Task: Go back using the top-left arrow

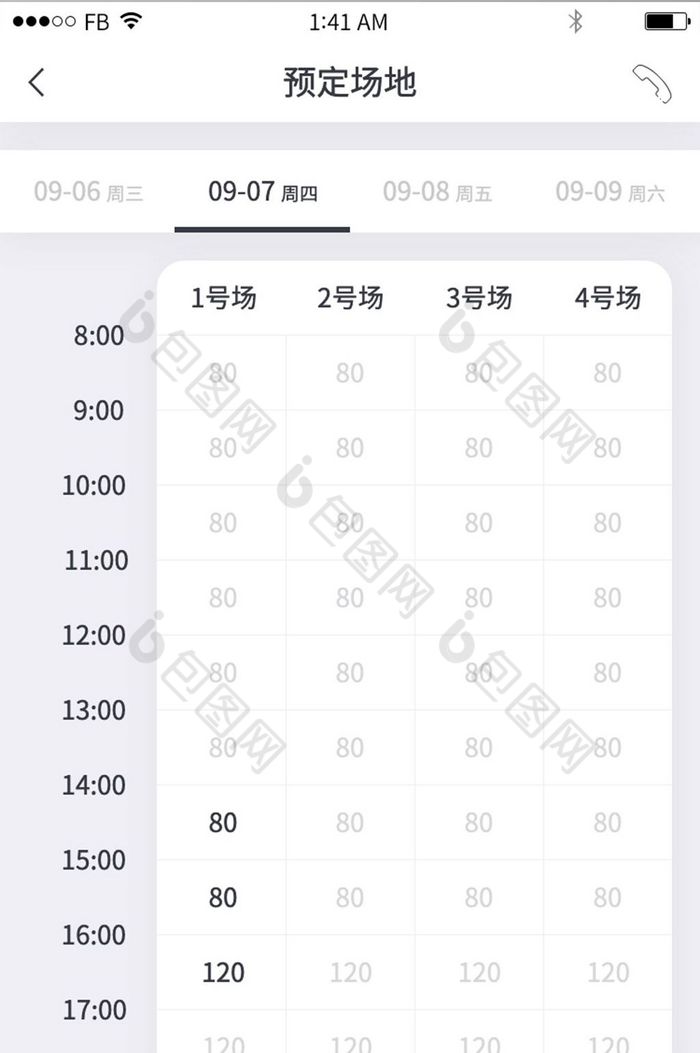Action: pos(37,83)
